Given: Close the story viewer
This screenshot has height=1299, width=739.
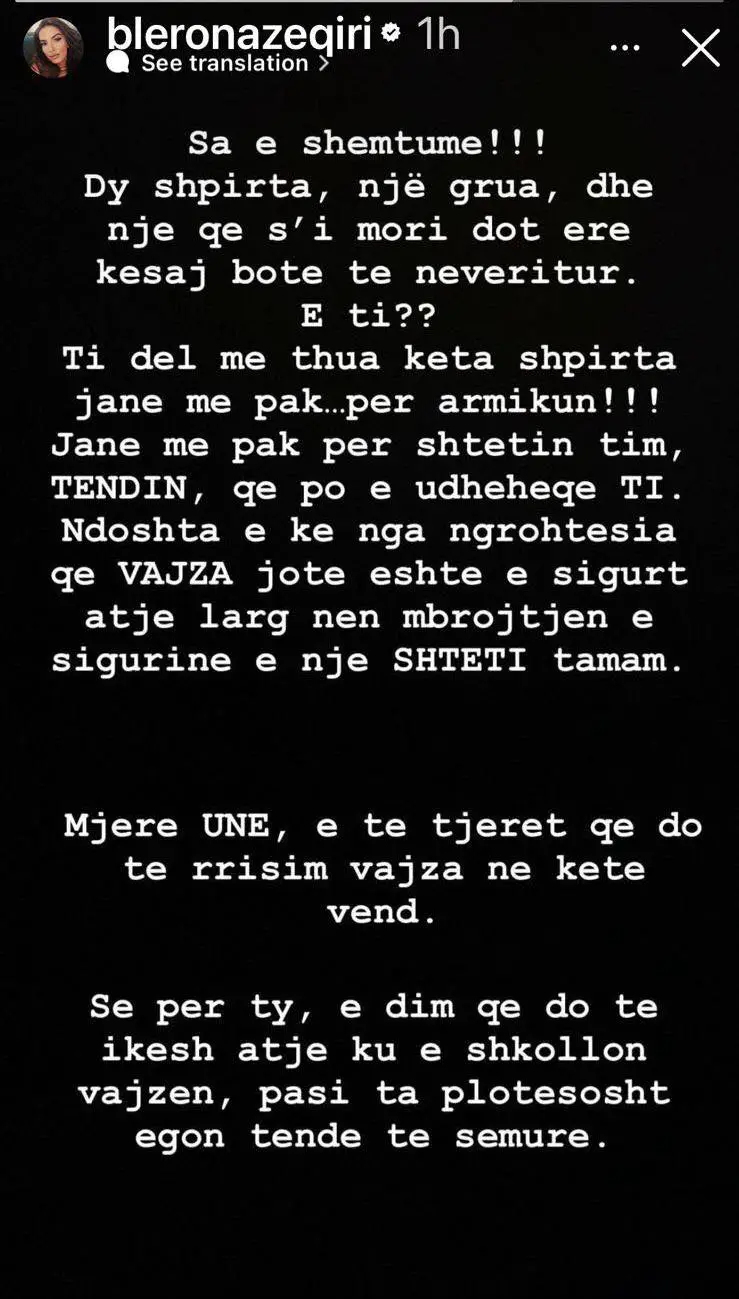Looking at the screenshot, I should click(700, 48).
